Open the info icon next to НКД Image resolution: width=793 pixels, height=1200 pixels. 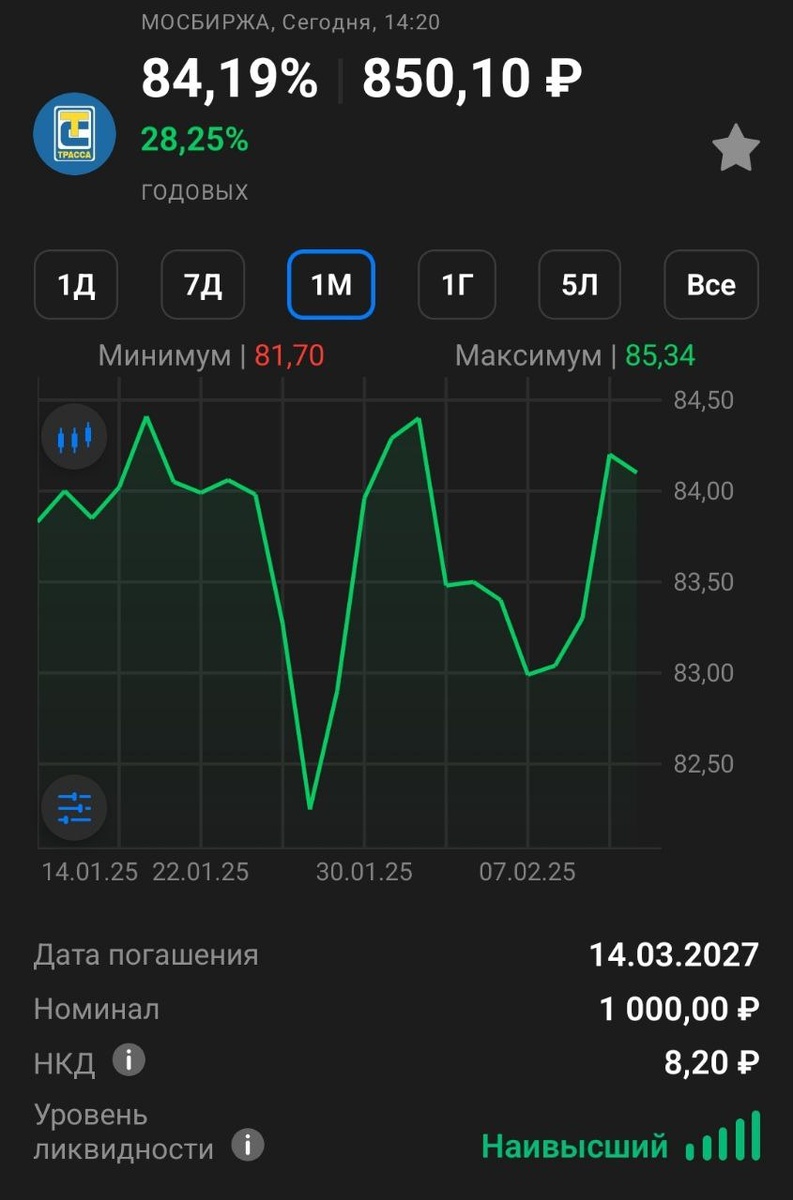click(128, 1060)
